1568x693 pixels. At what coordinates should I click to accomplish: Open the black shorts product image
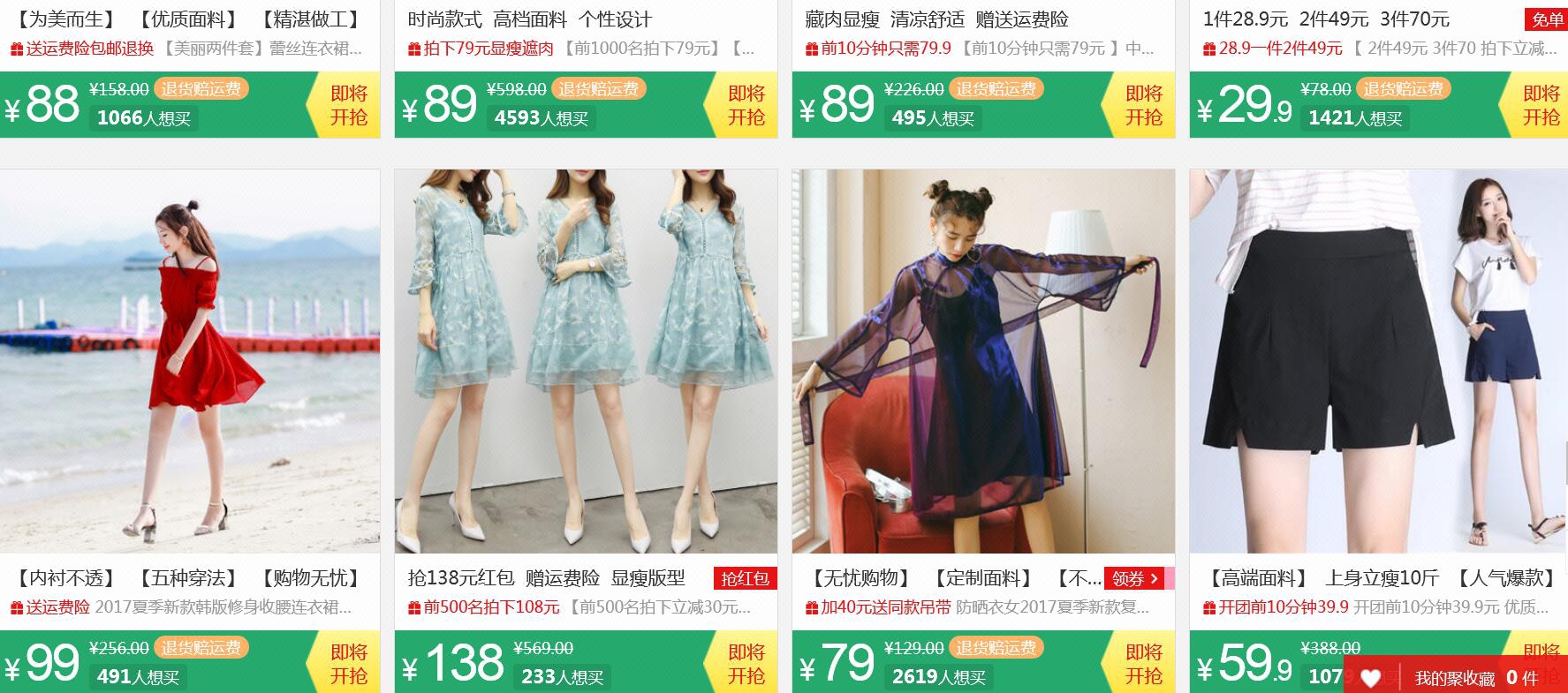[x=1378, y=360]
